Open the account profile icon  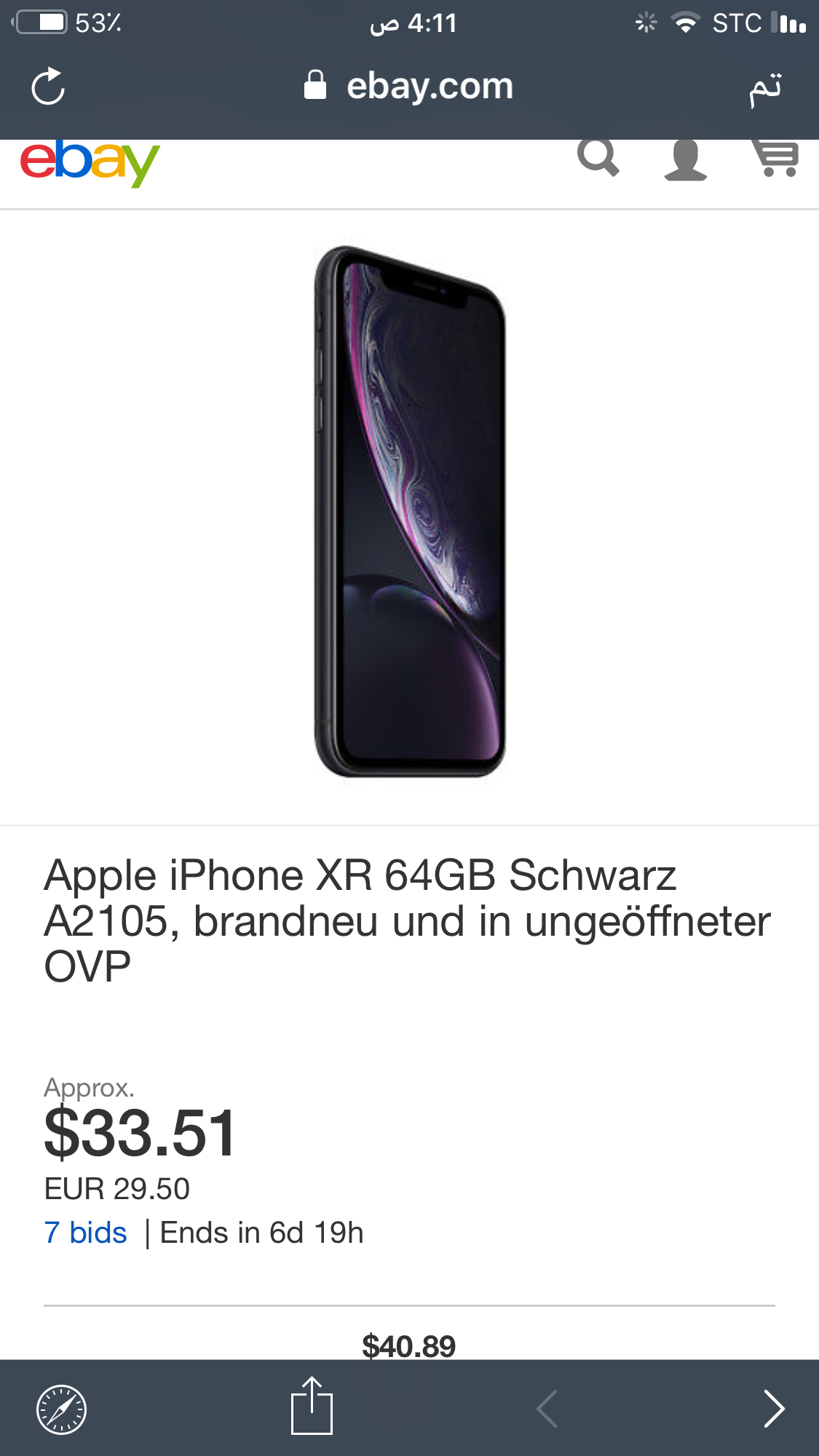point(685,159)
